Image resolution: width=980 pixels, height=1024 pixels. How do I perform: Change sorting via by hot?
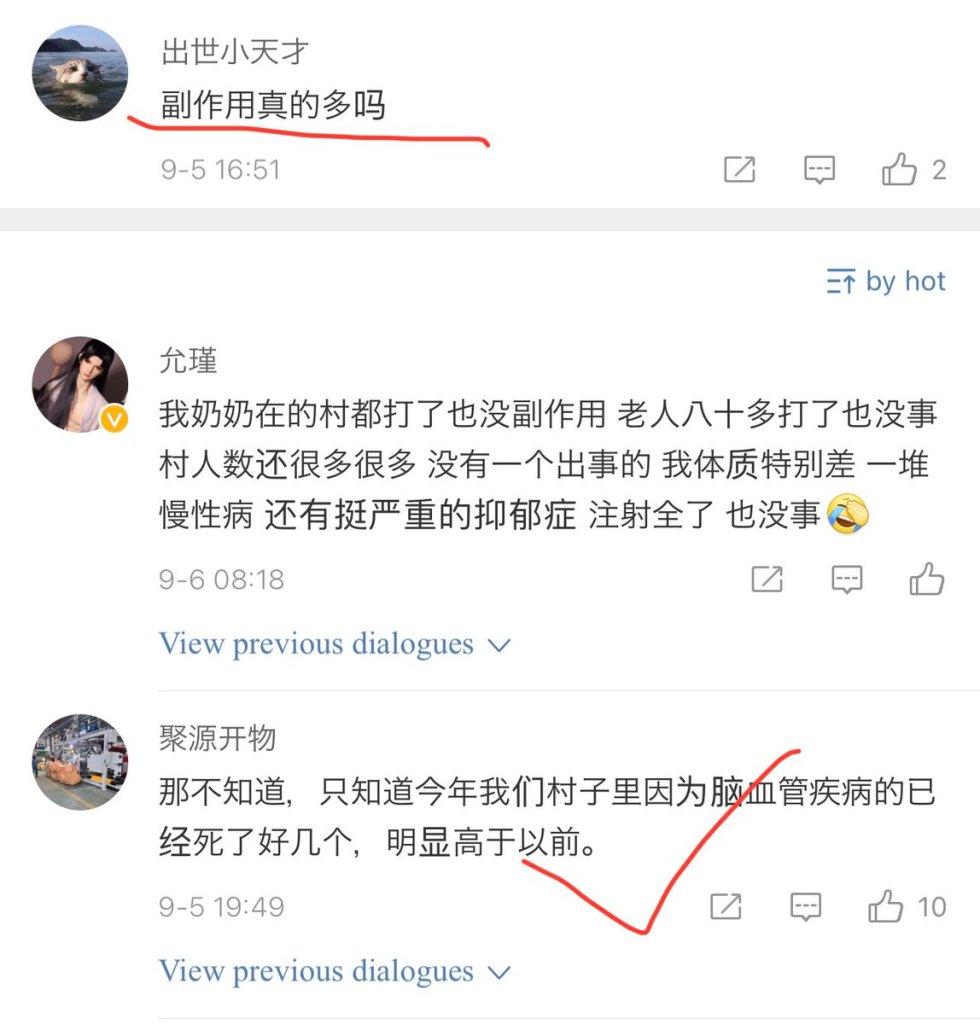(886, 282)
